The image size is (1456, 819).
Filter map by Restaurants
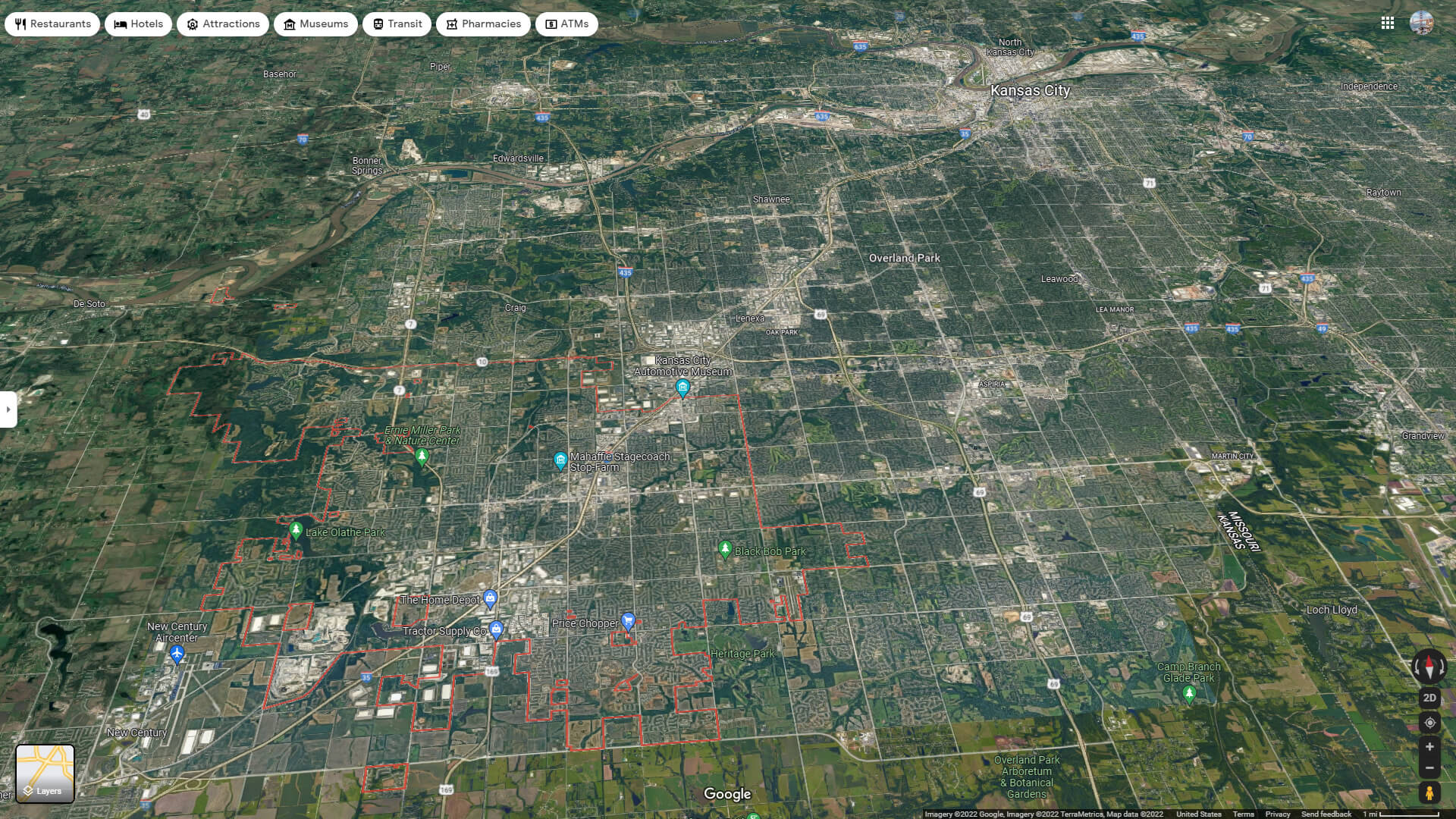pos(52,24)
